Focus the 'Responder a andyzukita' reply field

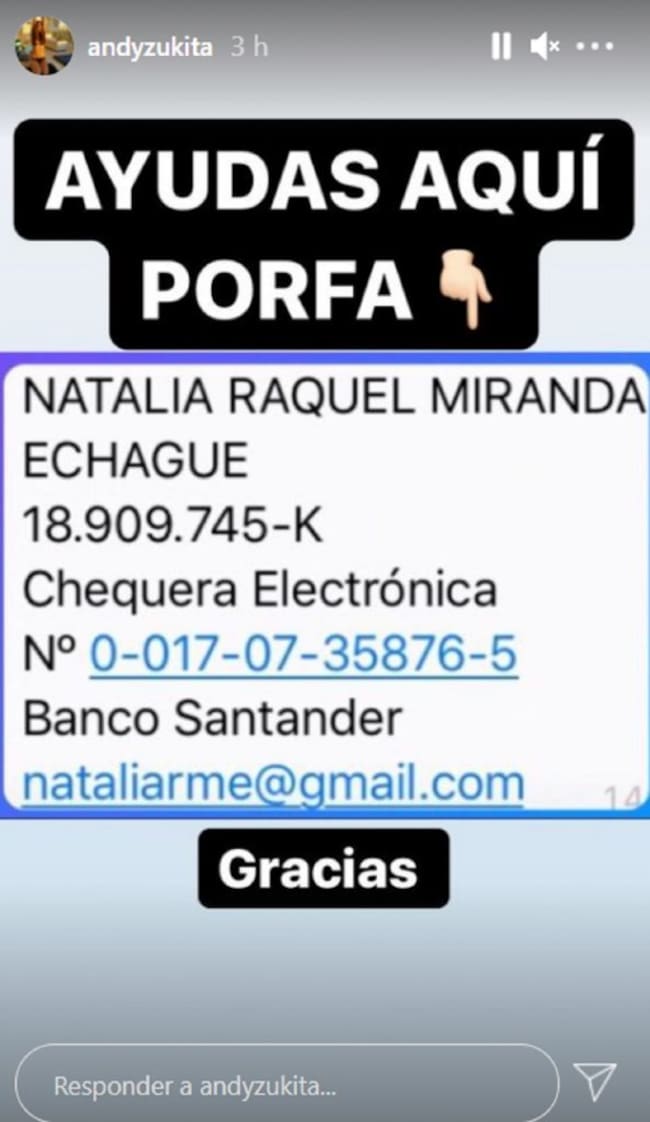pos(287,1085)
